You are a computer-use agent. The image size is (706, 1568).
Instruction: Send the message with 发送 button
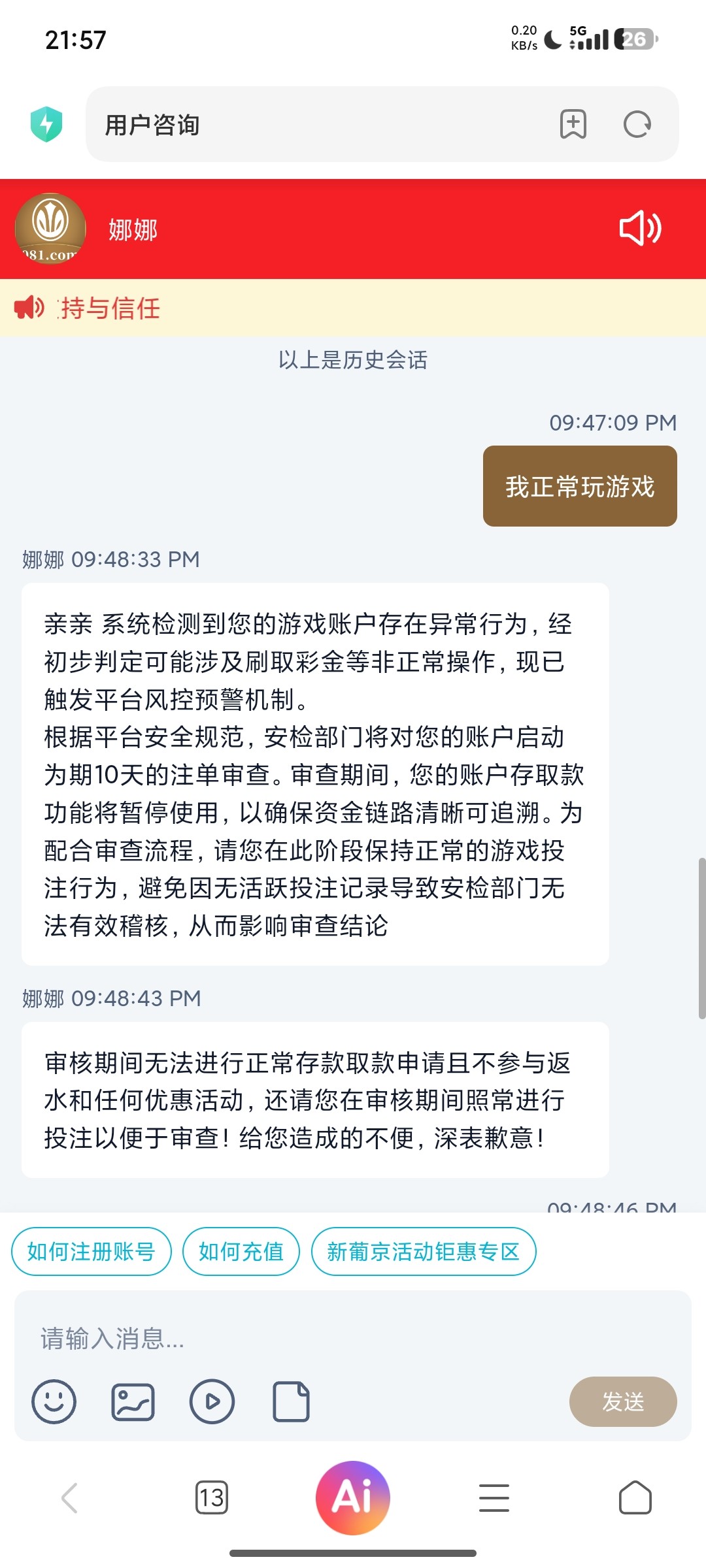coord(622,1401)
